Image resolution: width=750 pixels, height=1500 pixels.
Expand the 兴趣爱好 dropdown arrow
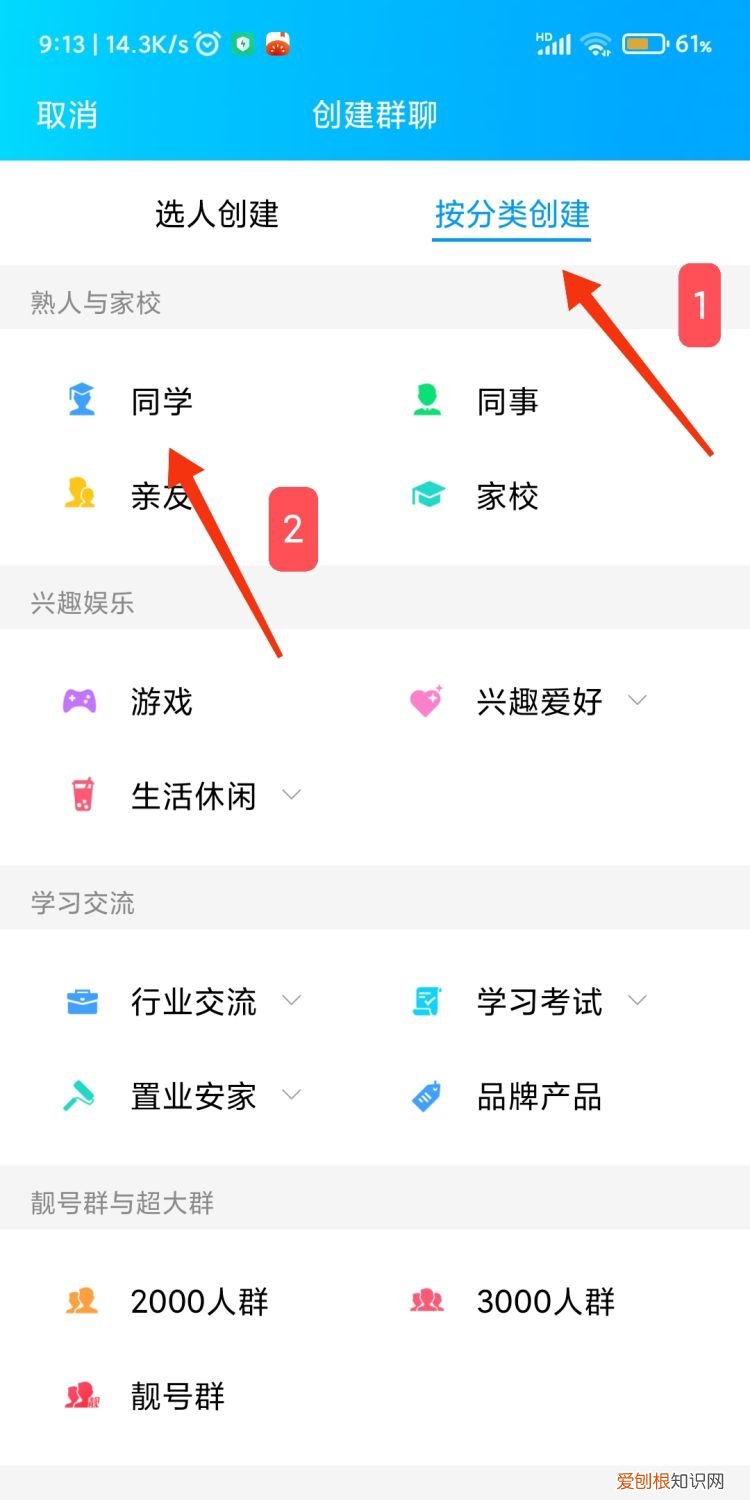(637, 701)
